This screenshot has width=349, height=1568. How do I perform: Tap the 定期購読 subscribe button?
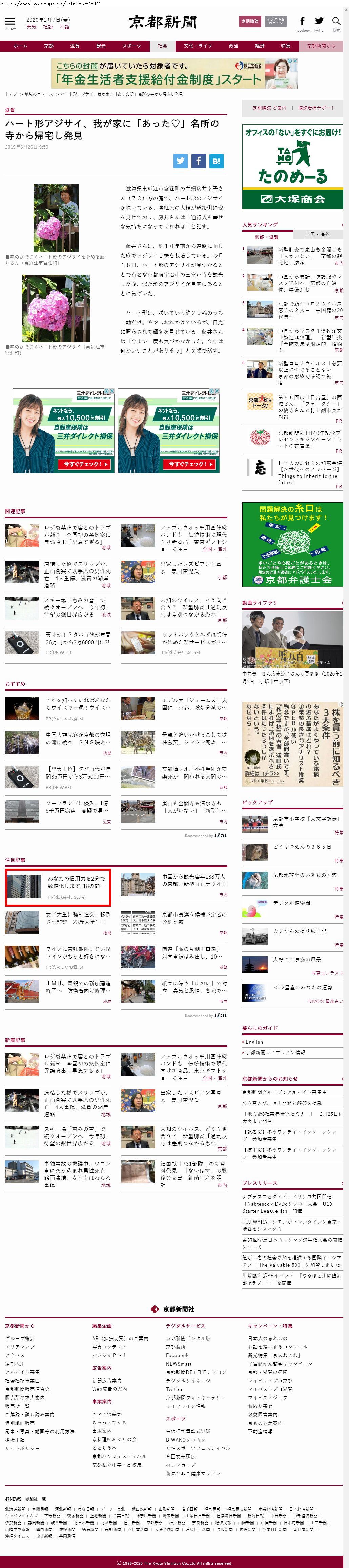250,21
